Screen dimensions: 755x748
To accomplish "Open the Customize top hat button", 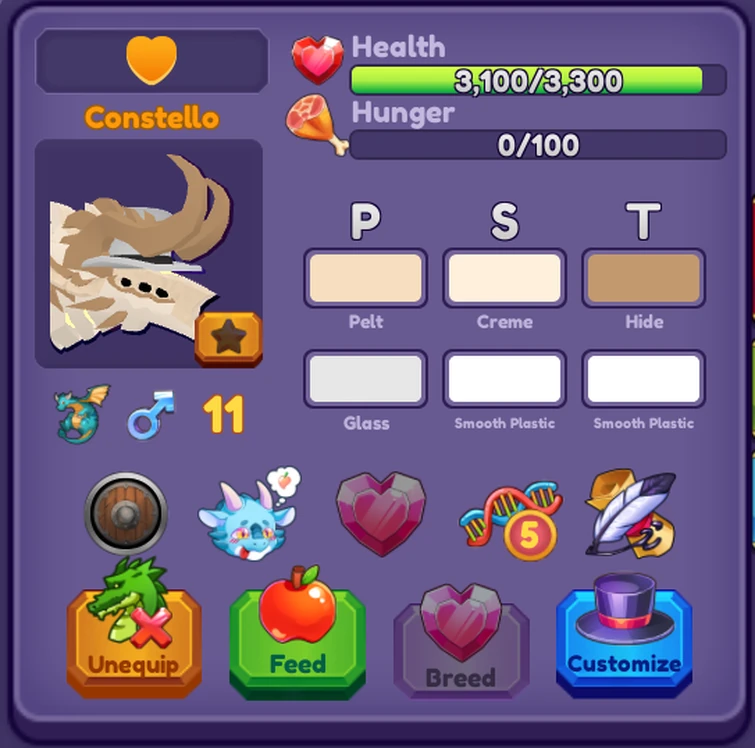I will click(624, 640).
